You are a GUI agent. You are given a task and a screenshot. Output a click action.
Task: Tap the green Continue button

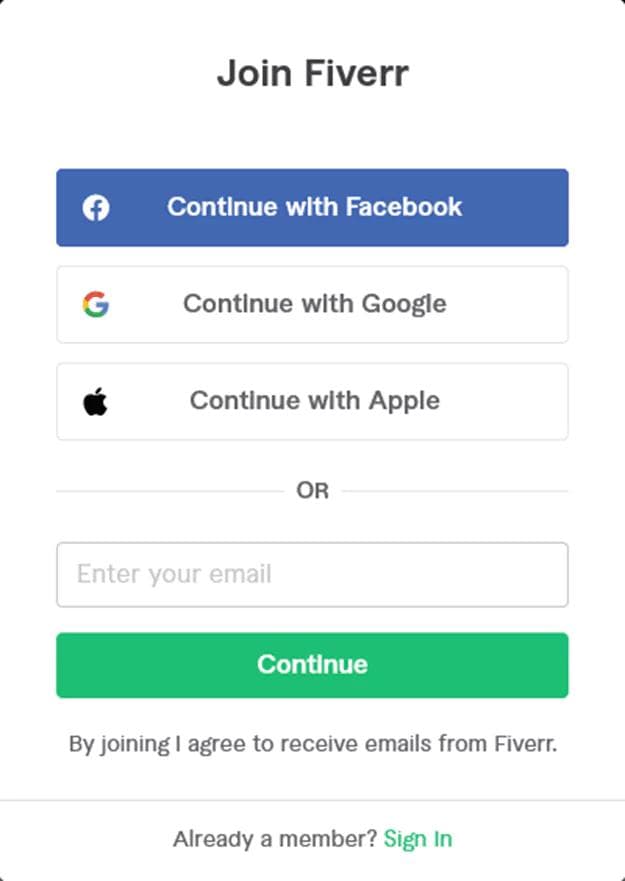pos(312,665)
